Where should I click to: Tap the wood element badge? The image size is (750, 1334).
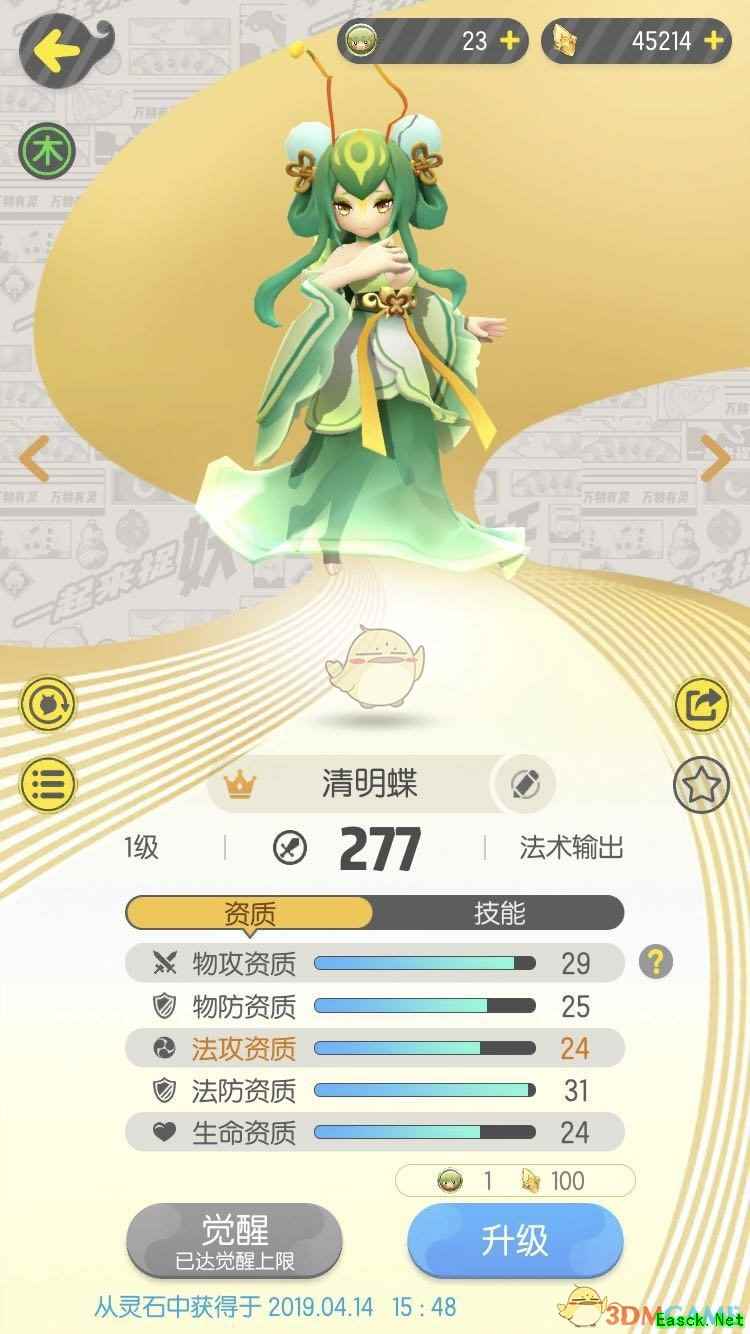tap(42, 150)
